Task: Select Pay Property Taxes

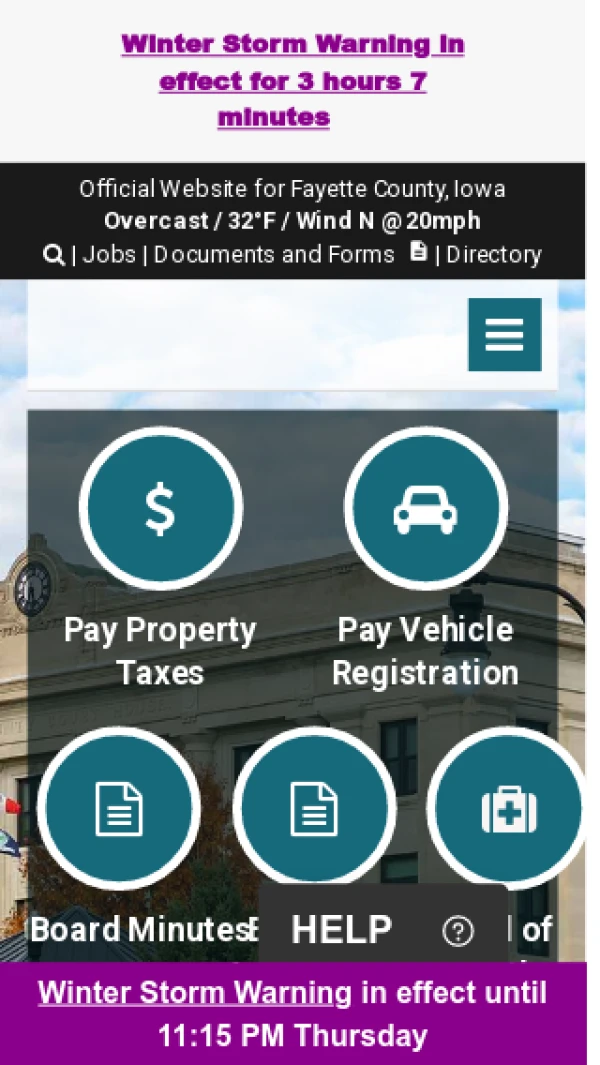Action: [160, 508]
